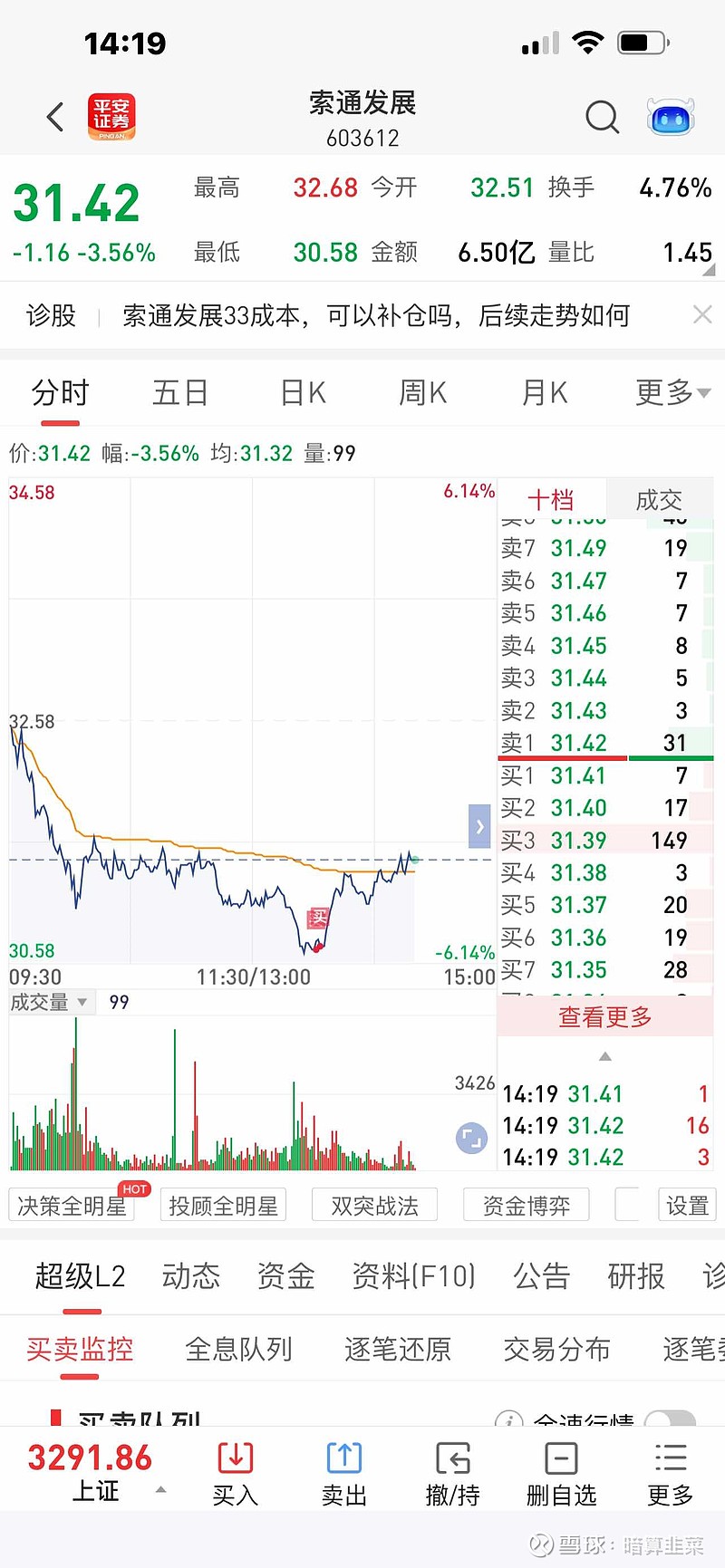Expand the chart to full screen
Viewport: 725px width, 1568px height.
point(471,1139)
